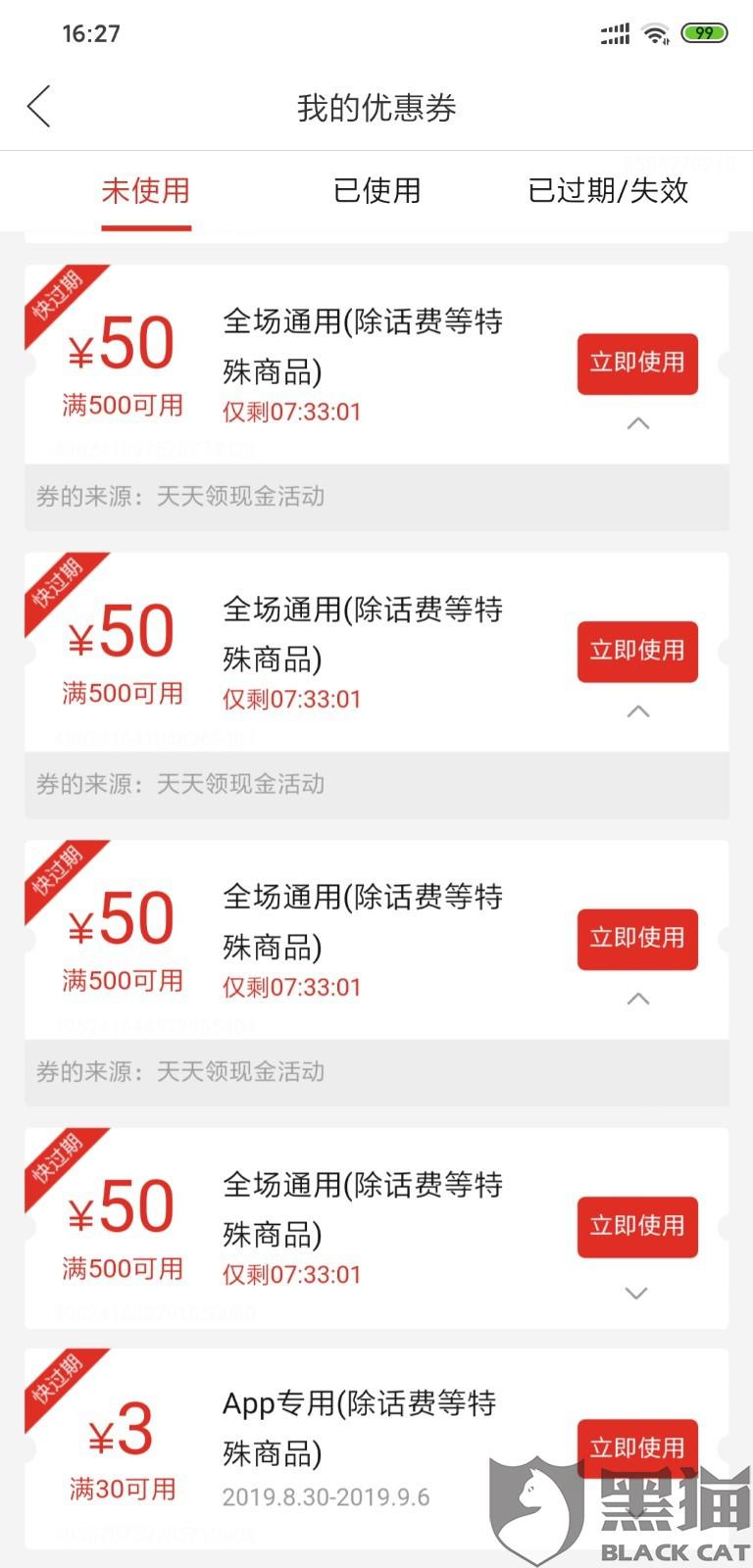
Task: Switch to the 已使用 tab
Action: [x=376, y=190]
